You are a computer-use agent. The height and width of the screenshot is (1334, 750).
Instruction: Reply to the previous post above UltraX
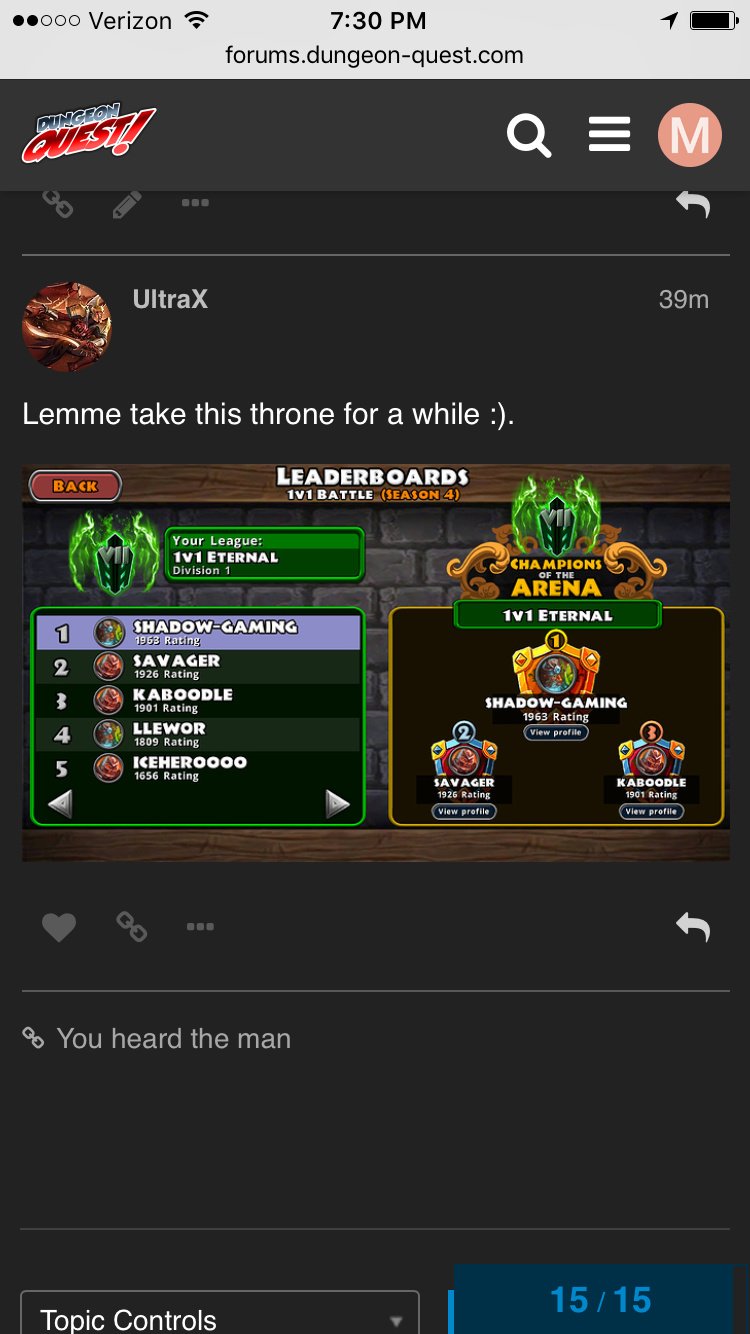693,204
